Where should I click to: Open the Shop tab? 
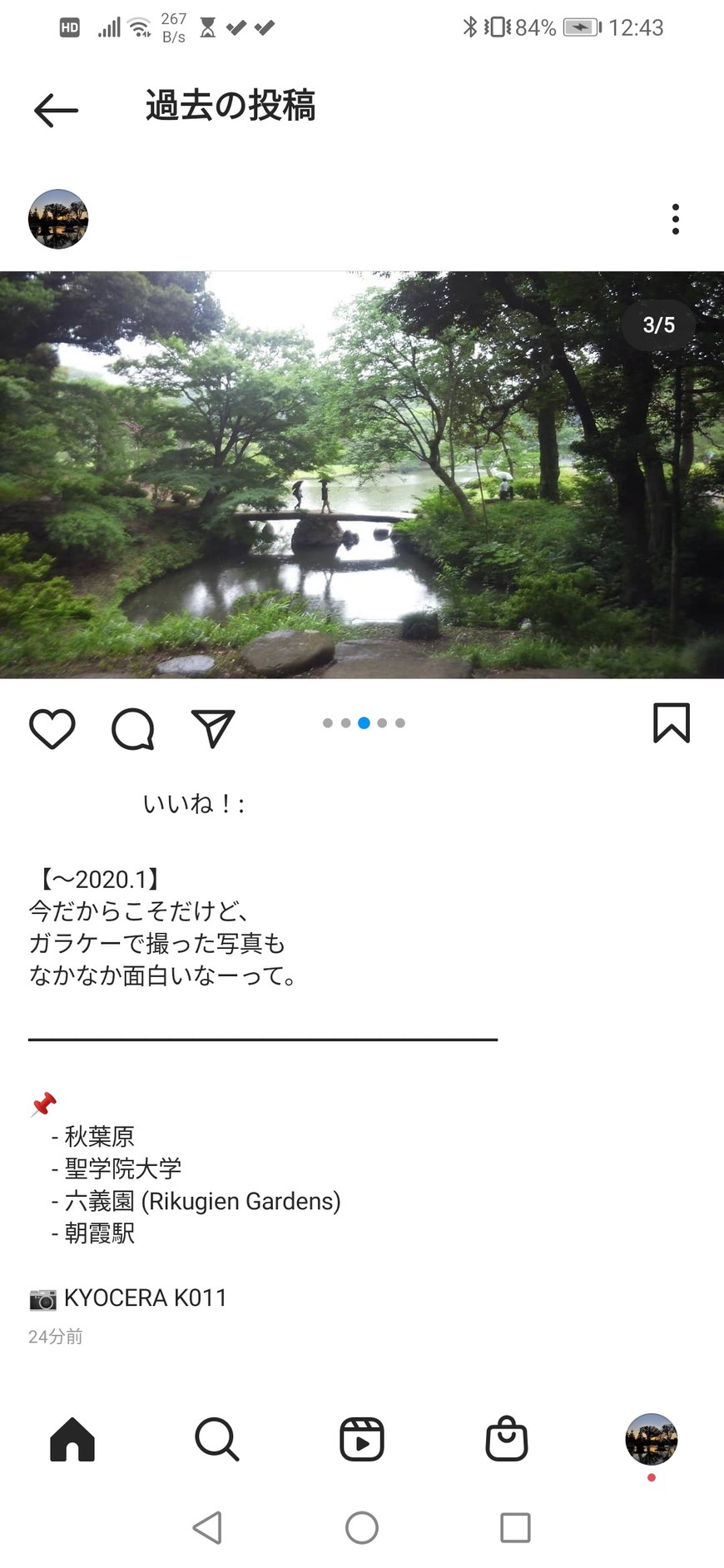pyautogui.click(x=507, y=1439)
